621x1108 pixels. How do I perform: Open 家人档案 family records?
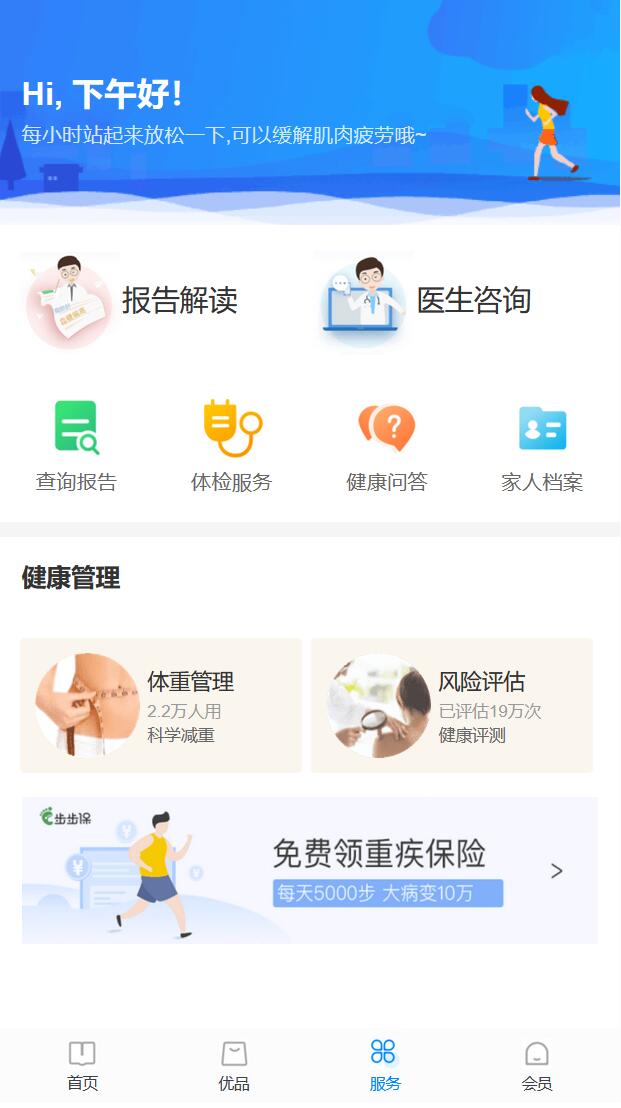(x=542, y=447)
